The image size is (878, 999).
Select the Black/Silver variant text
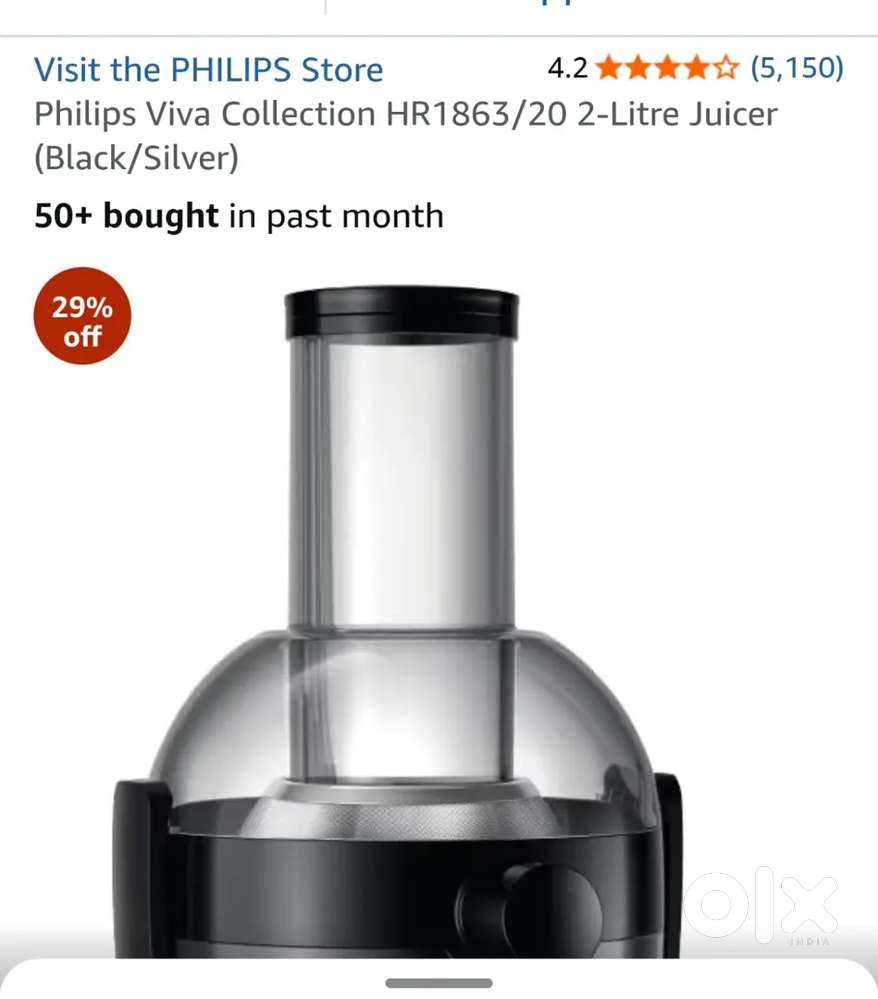pyautogui.click(x=135, y=156)
